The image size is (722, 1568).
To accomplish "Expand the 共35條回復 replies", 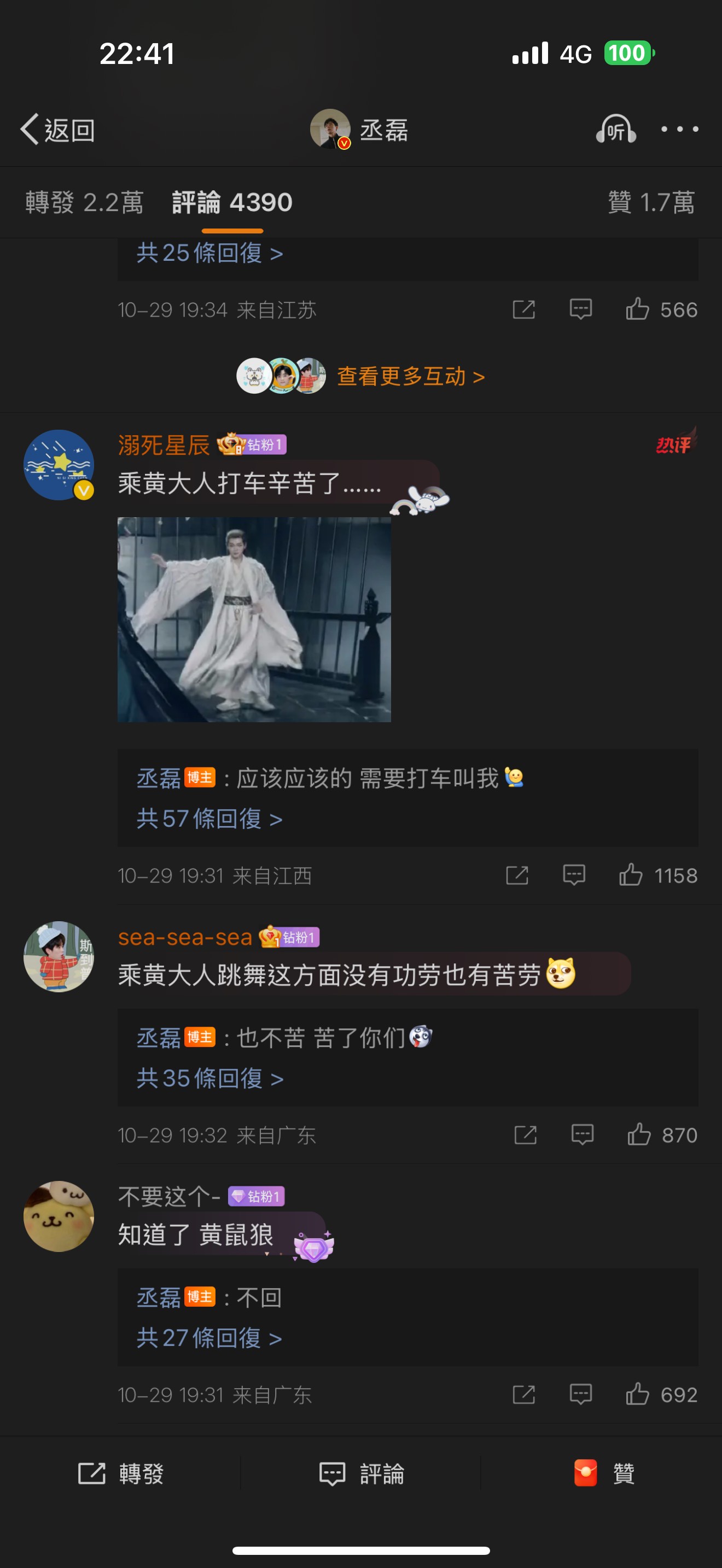I will (x=209, y=1079).
